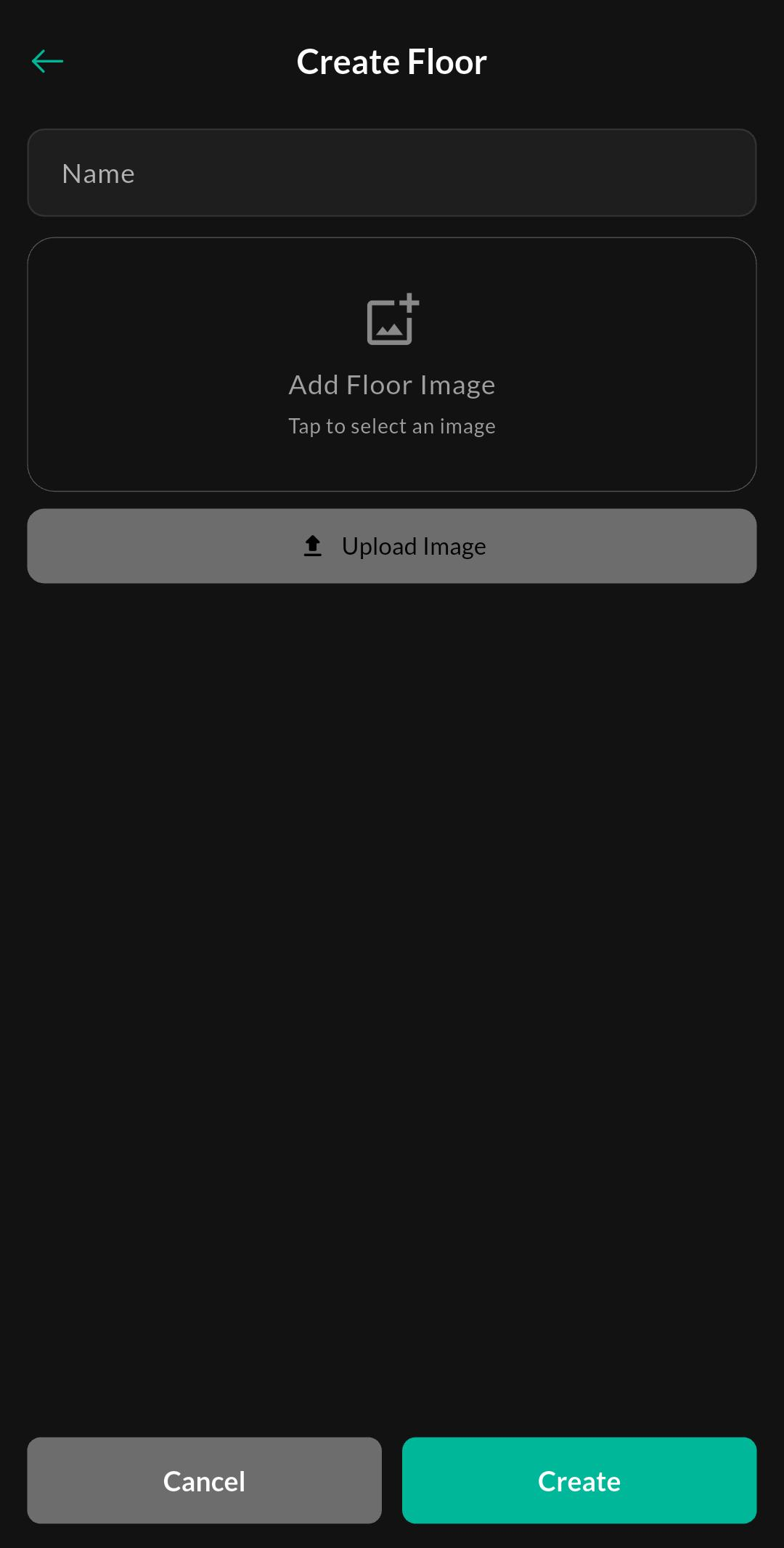Tap the Name input field

pos(392,173)
